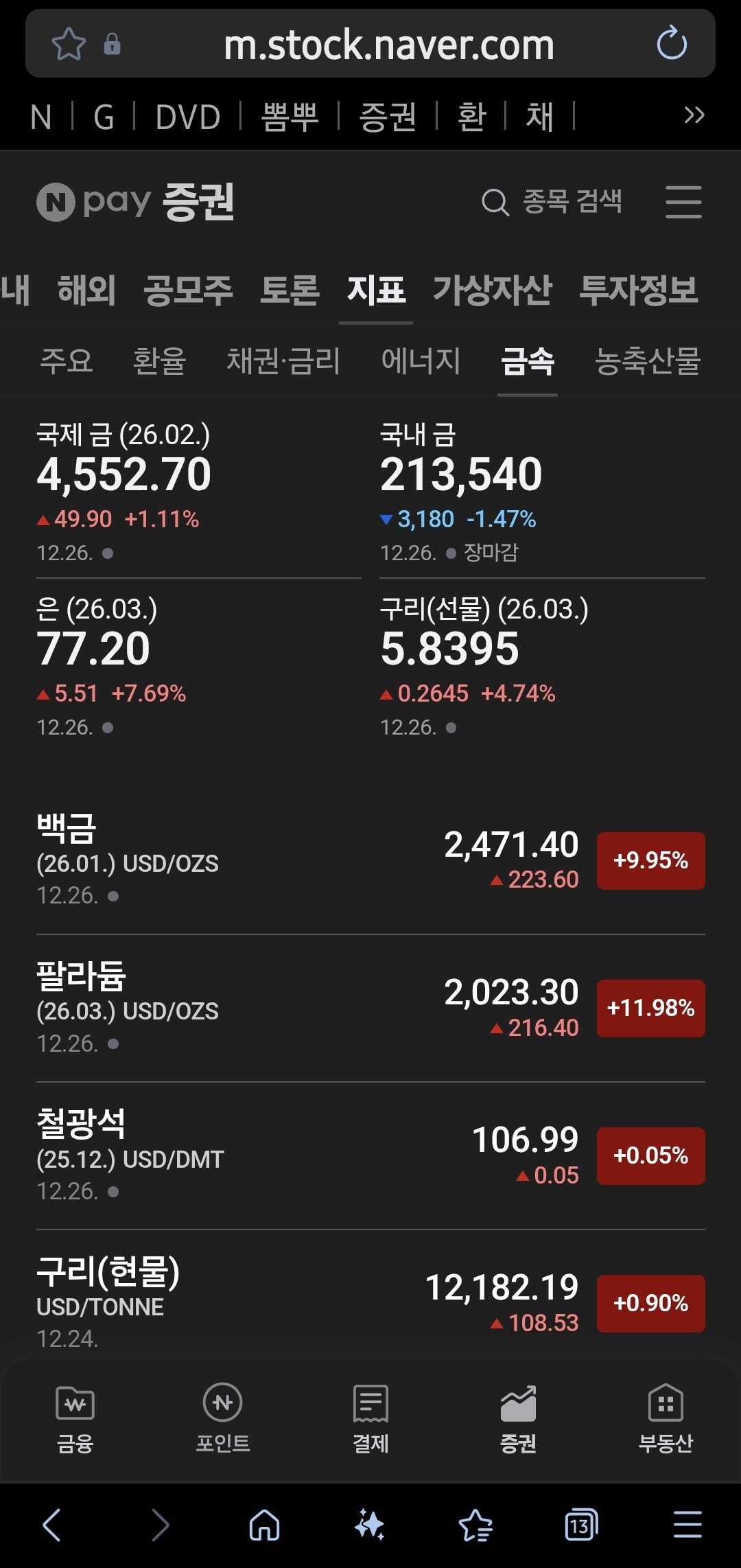
Task: Reload the page in the address bar
Action: click(671, 44)
